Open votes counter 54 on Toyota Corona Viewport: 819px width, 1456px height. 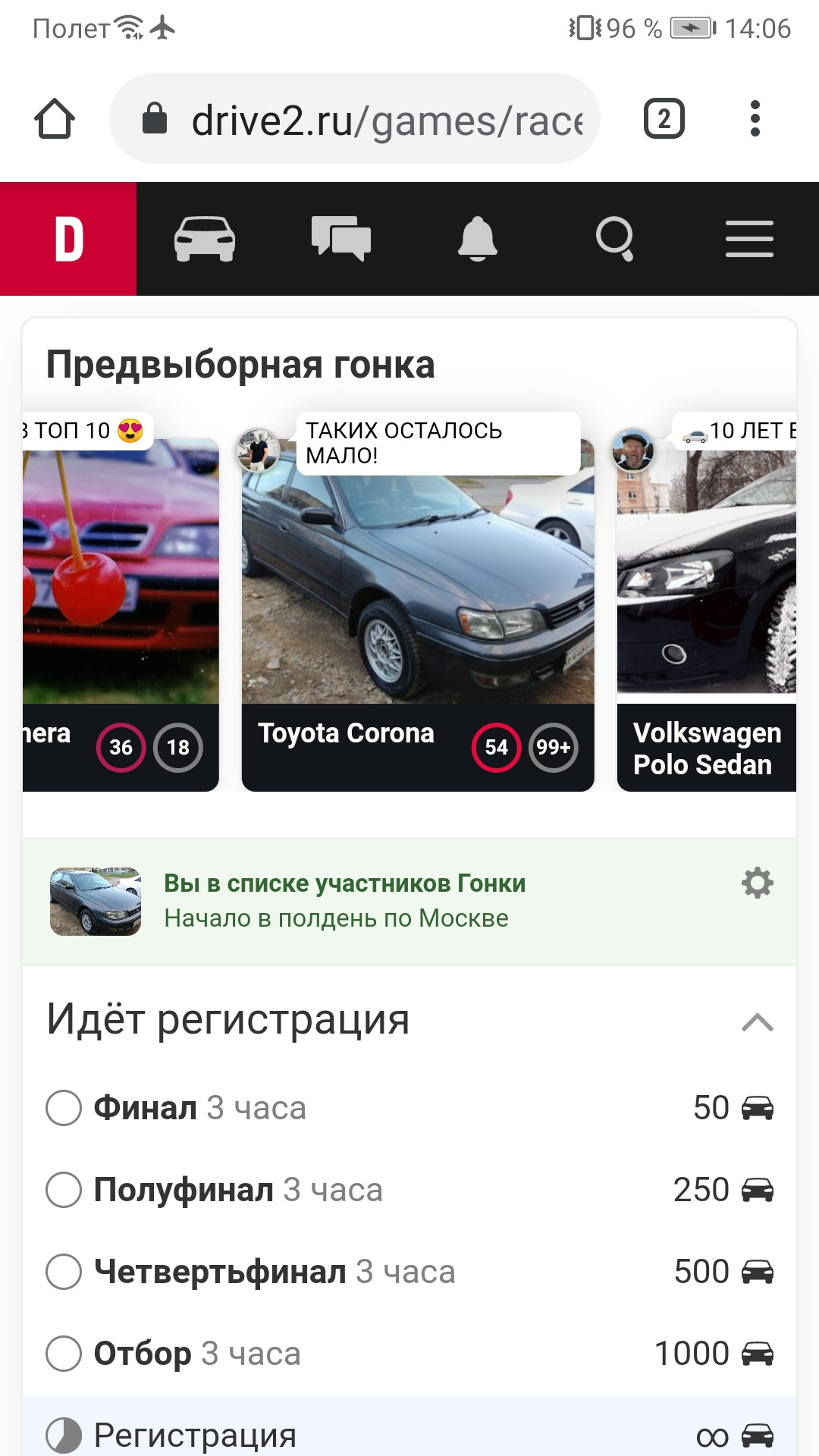(x=498, y=747)
